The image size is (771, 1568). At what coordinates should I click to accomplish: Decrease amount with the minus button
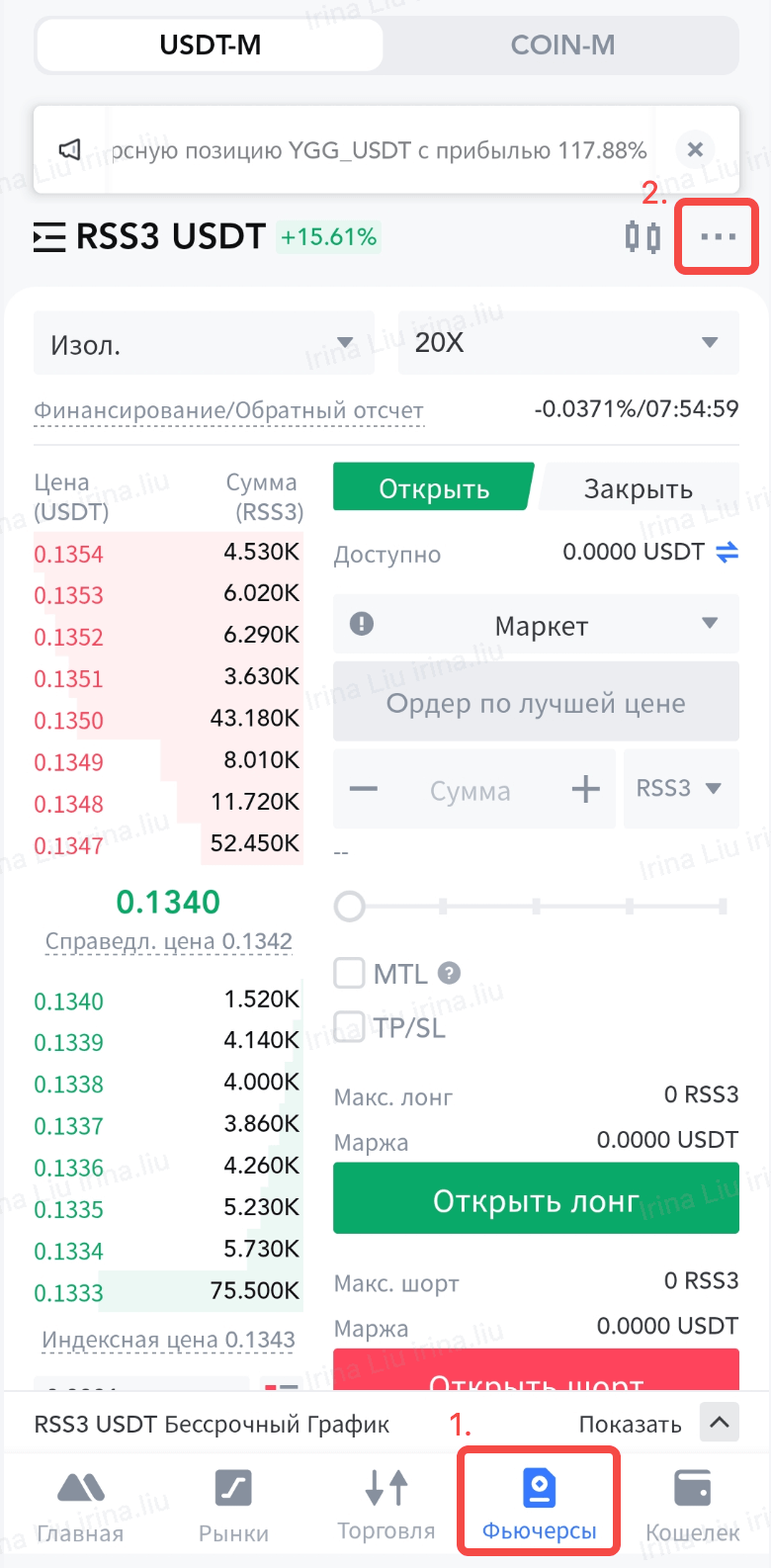tap(364, 789)
